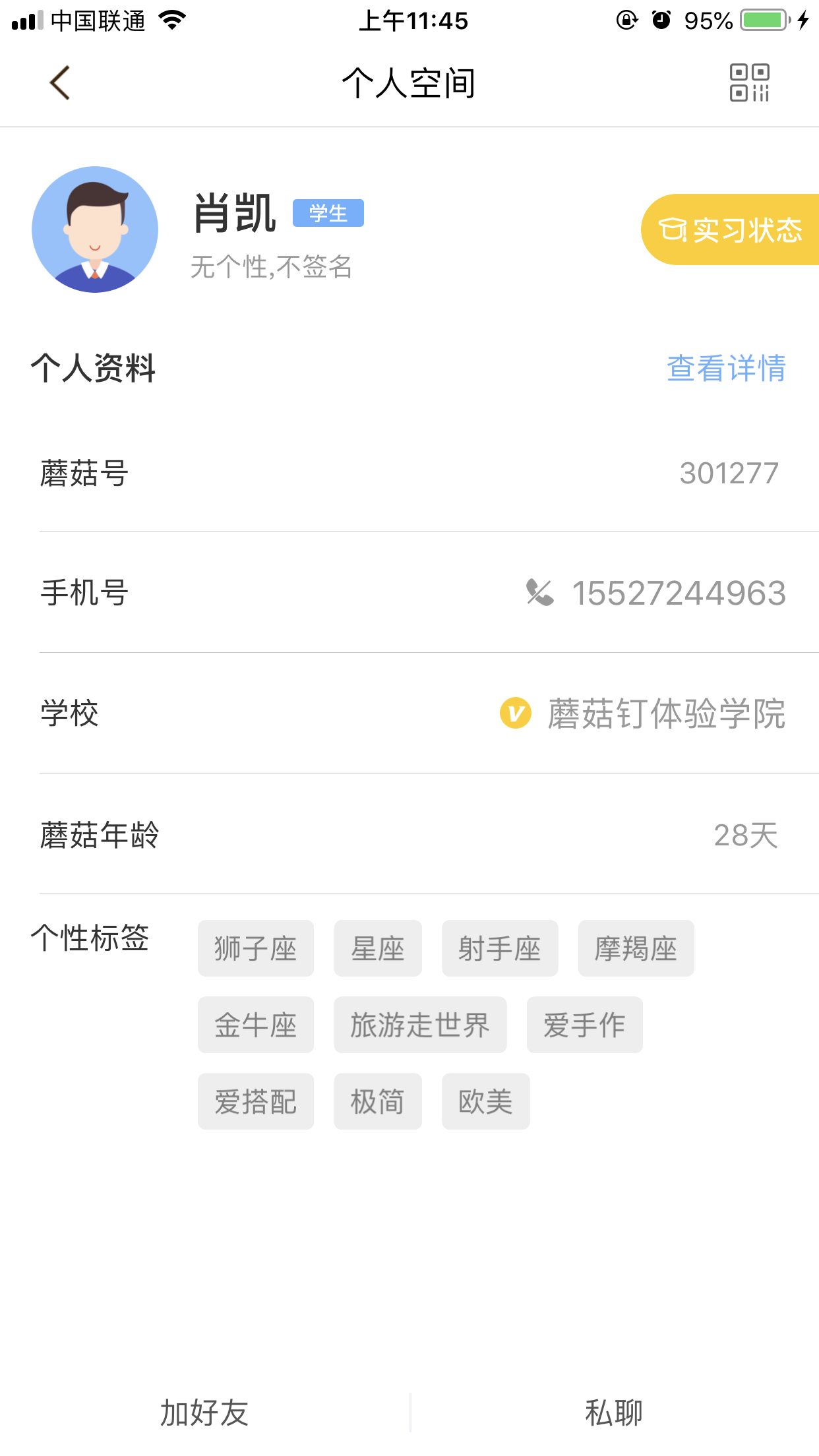View 肖凯's profile avatar
The image size is (819, 1456).
(x=95, y=229)
